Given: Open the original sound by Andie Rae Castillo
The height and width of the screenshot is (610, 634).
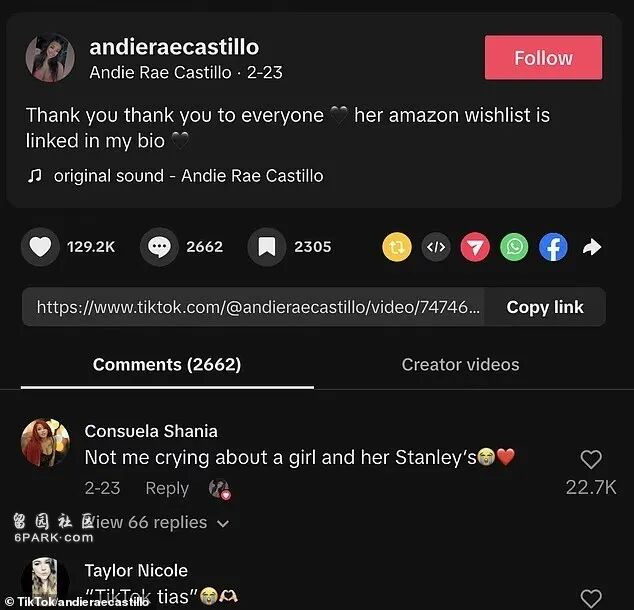Looking at the screenshot, I should (188, 176).
